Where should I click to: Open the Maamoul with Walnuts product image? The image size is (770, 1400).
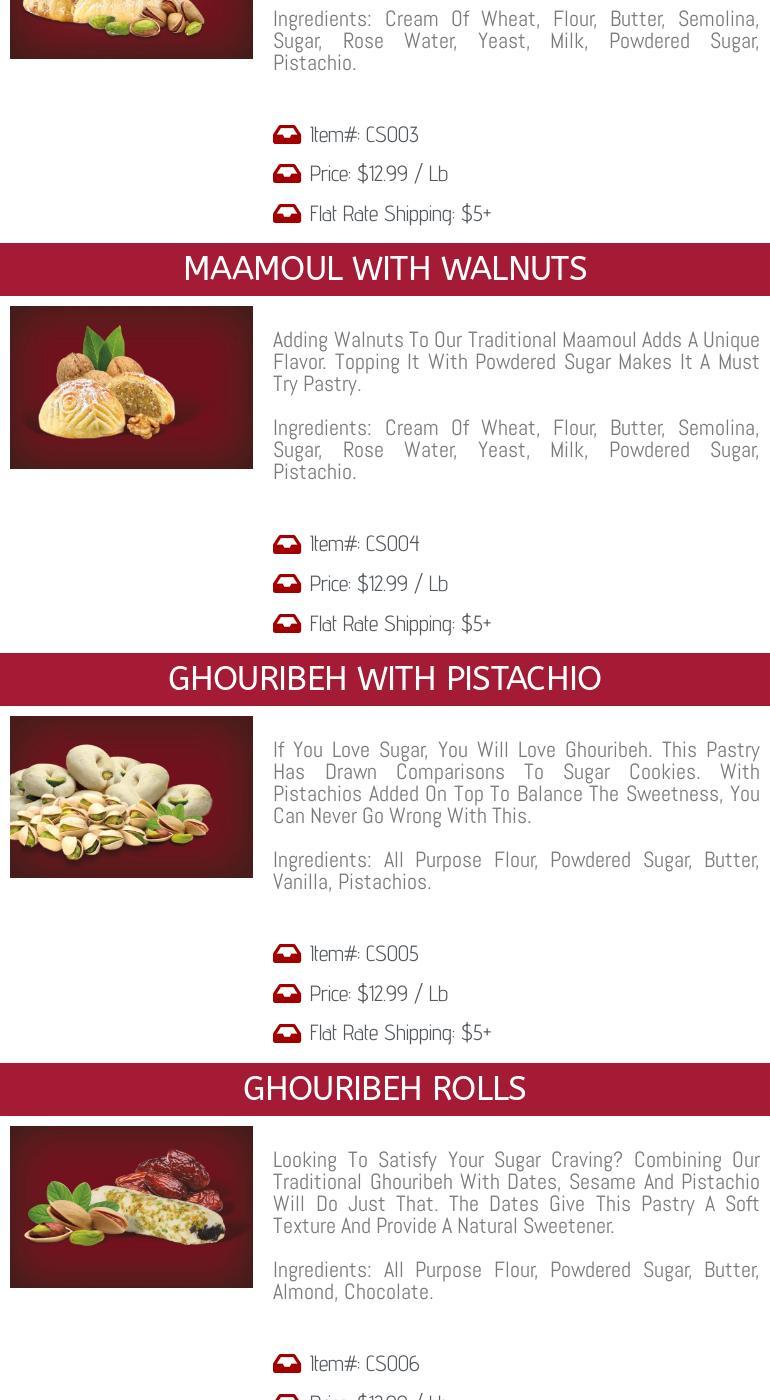pyautogui.click(x=131, y=387)
